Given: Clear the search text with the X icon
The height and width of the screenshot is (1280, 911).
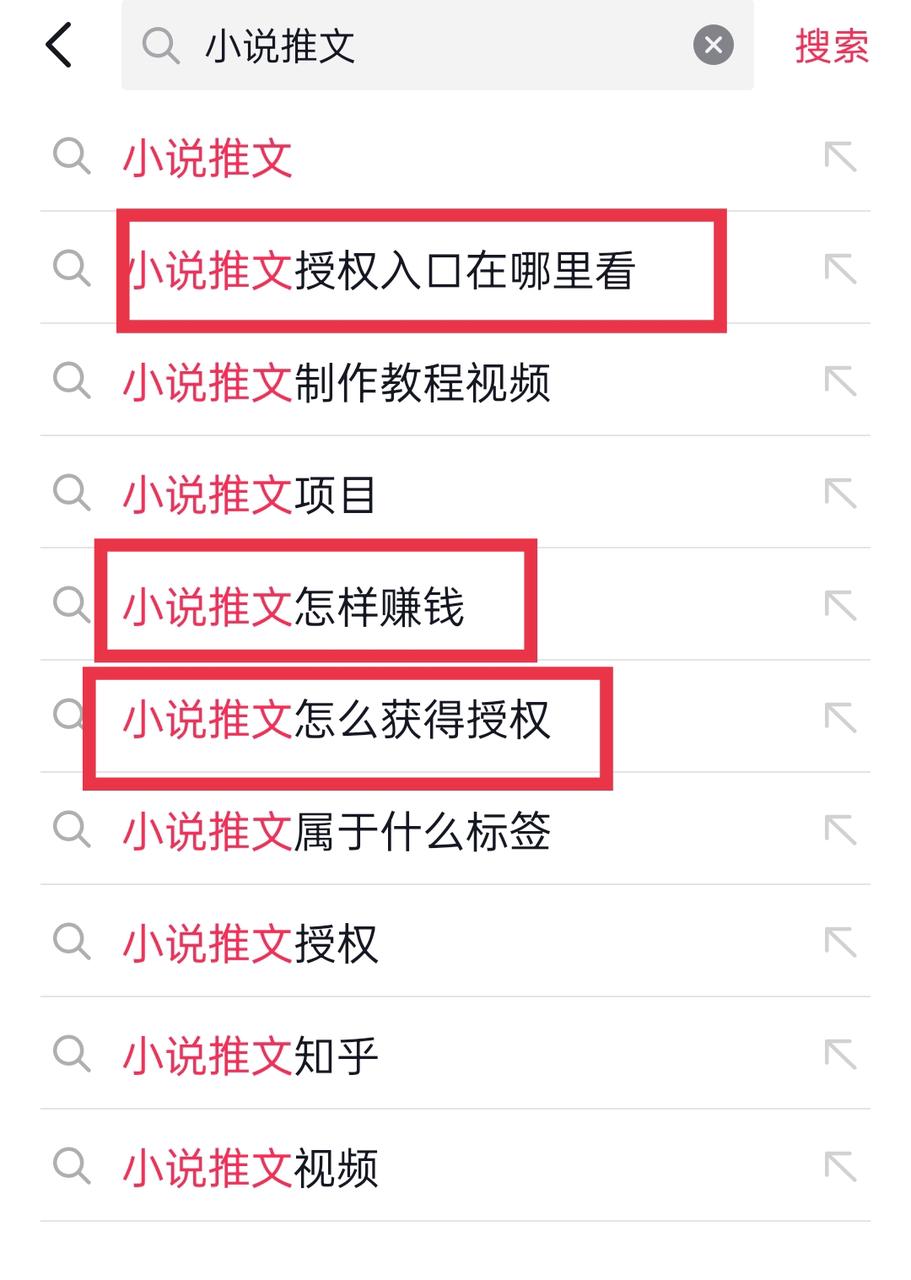Looking at the screenshot, I should pos(713,46).
